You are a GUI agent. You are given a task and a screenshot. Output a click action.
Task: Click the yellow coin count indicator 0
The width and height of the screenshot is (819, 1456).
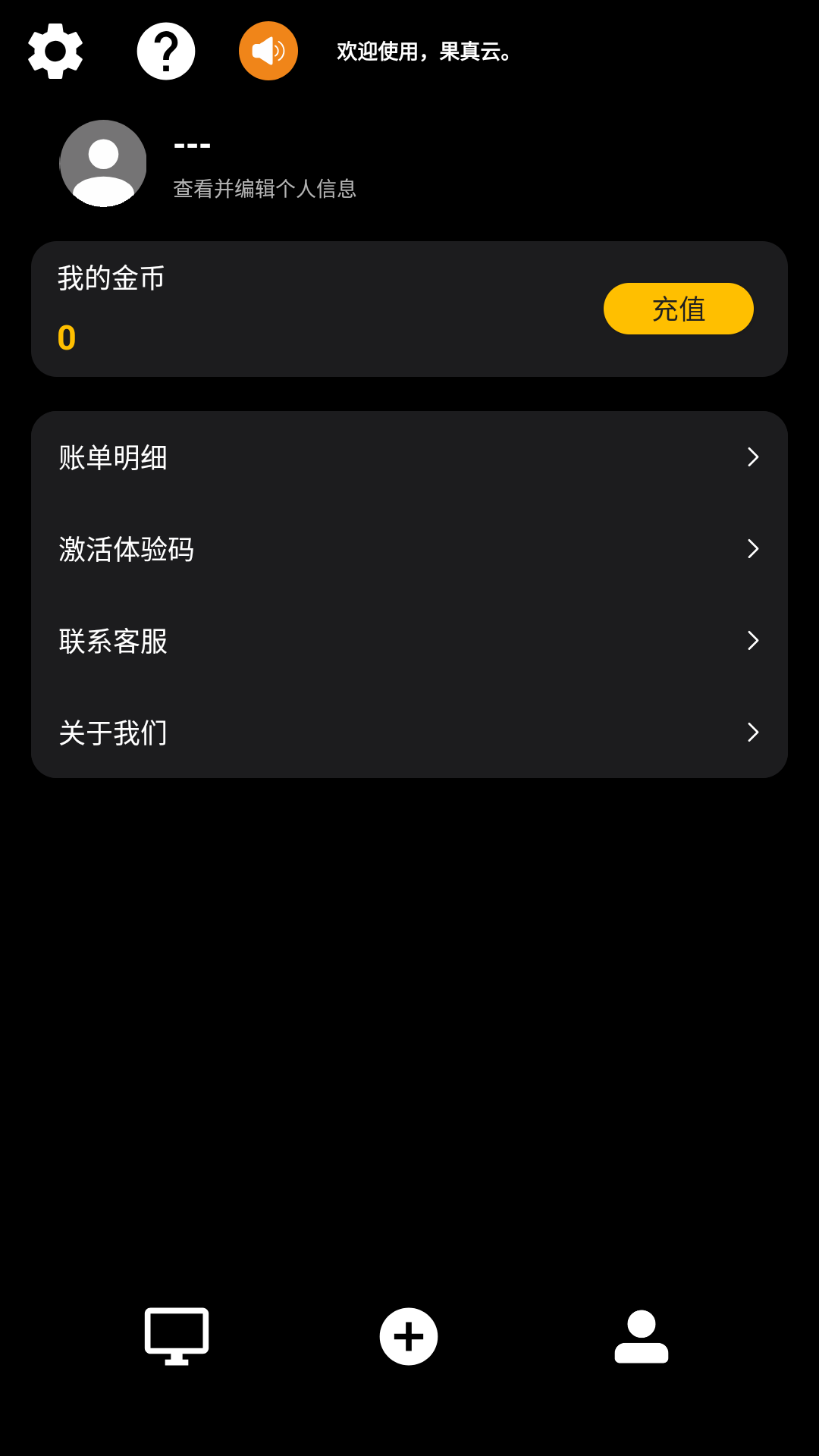[x=67, y=338]
